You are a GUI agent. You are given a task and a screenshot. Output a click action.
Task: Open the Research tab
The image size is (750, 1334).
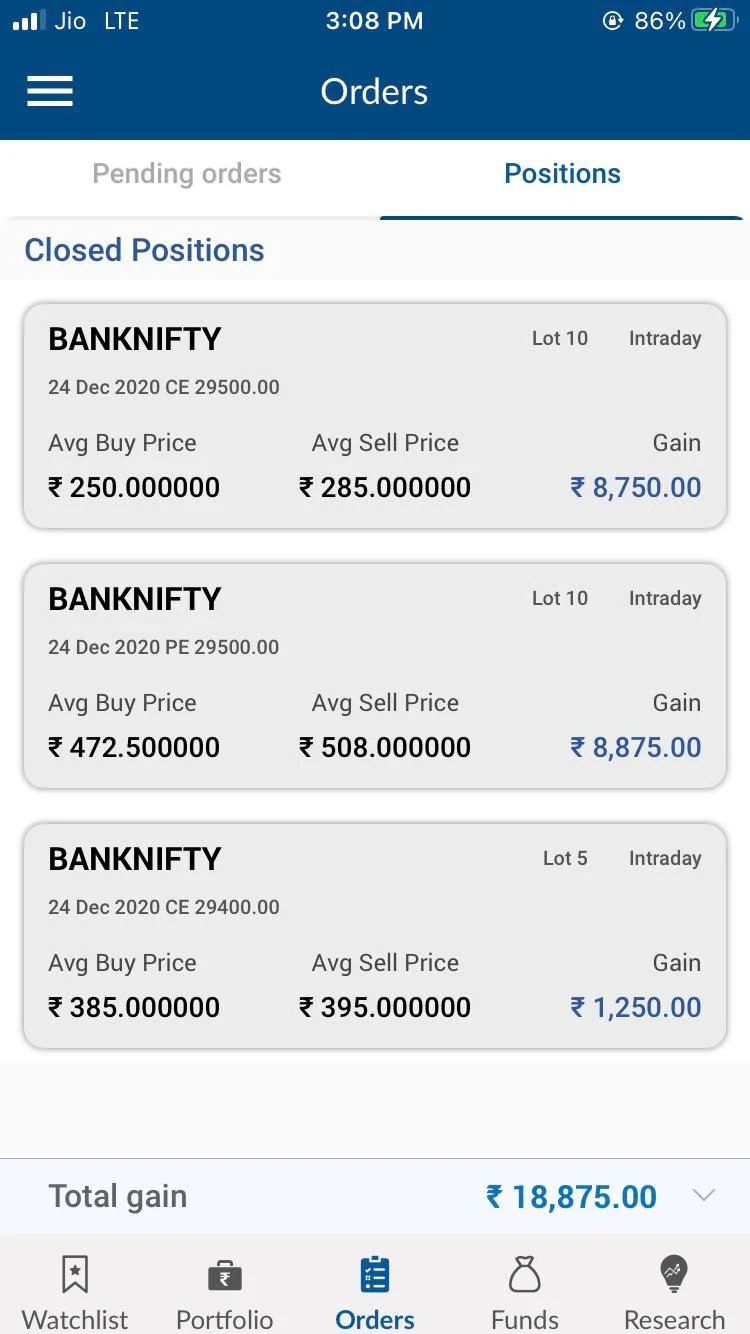click(x=674, y=1292)
